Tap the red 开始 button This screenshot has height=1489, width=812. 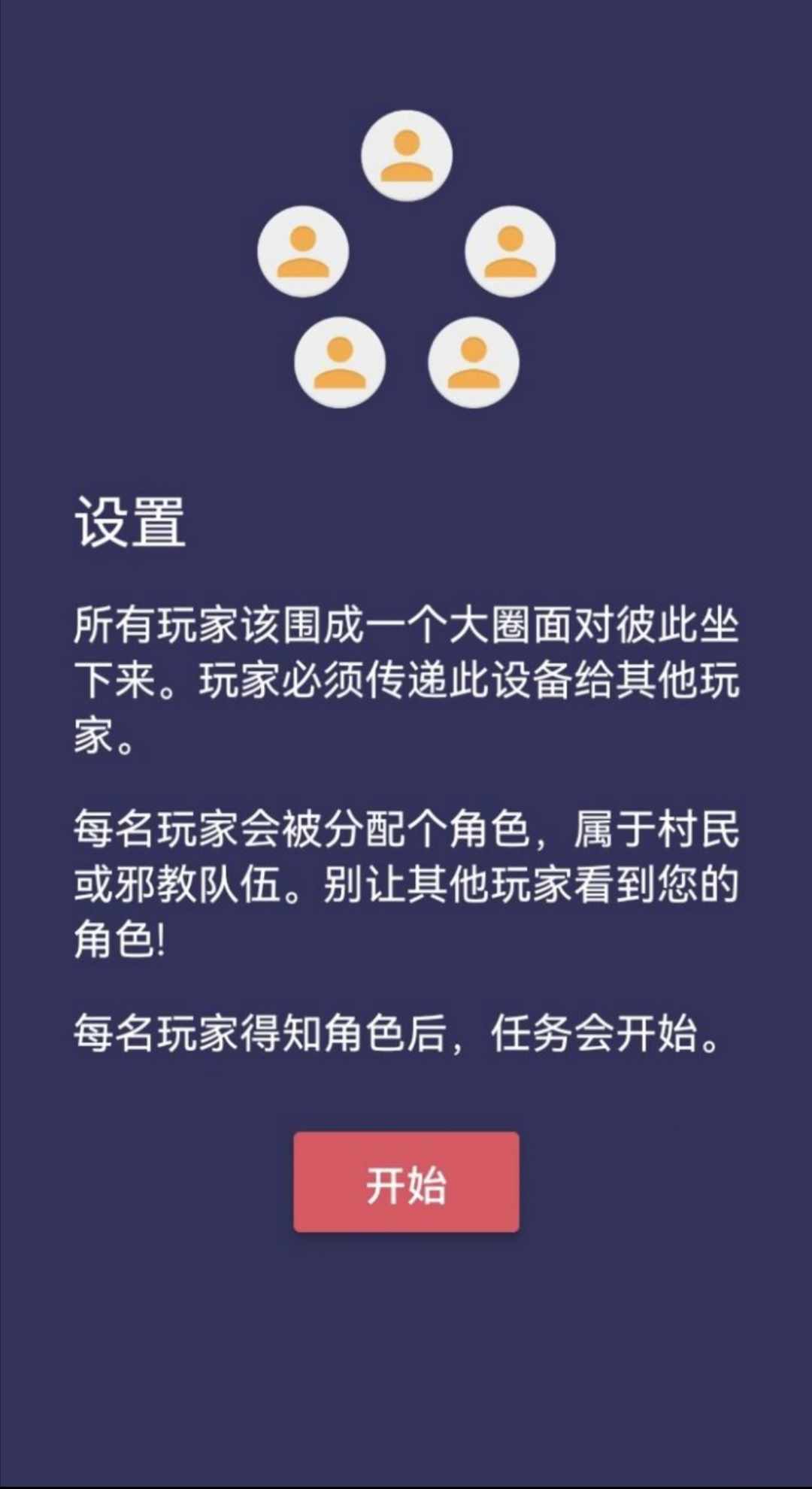click(x=406, y=1182)
